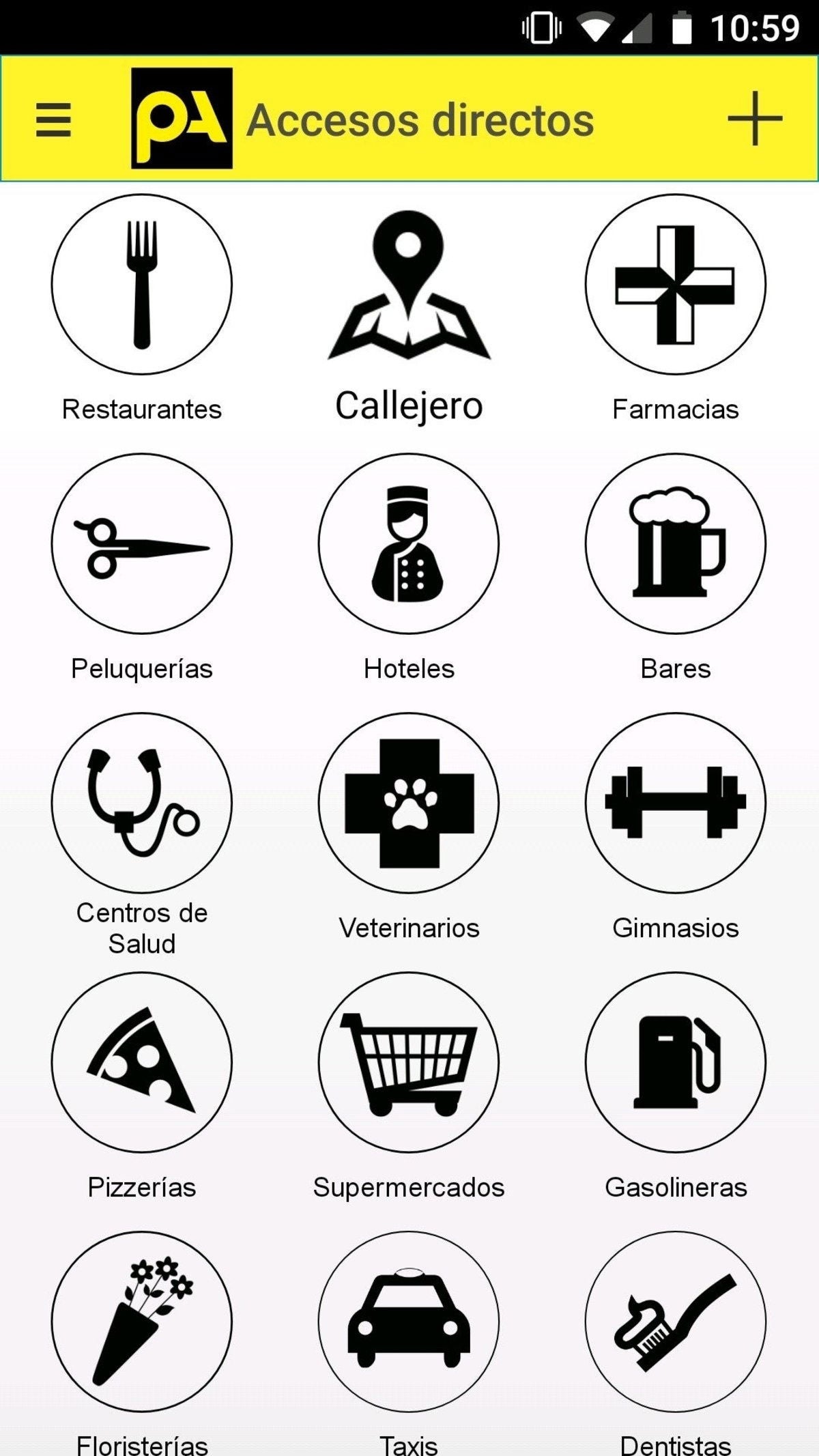Launch the Callejero street map
Image resolution: width=819 pixels, height=1456 pixels.
tap(409, 287)
